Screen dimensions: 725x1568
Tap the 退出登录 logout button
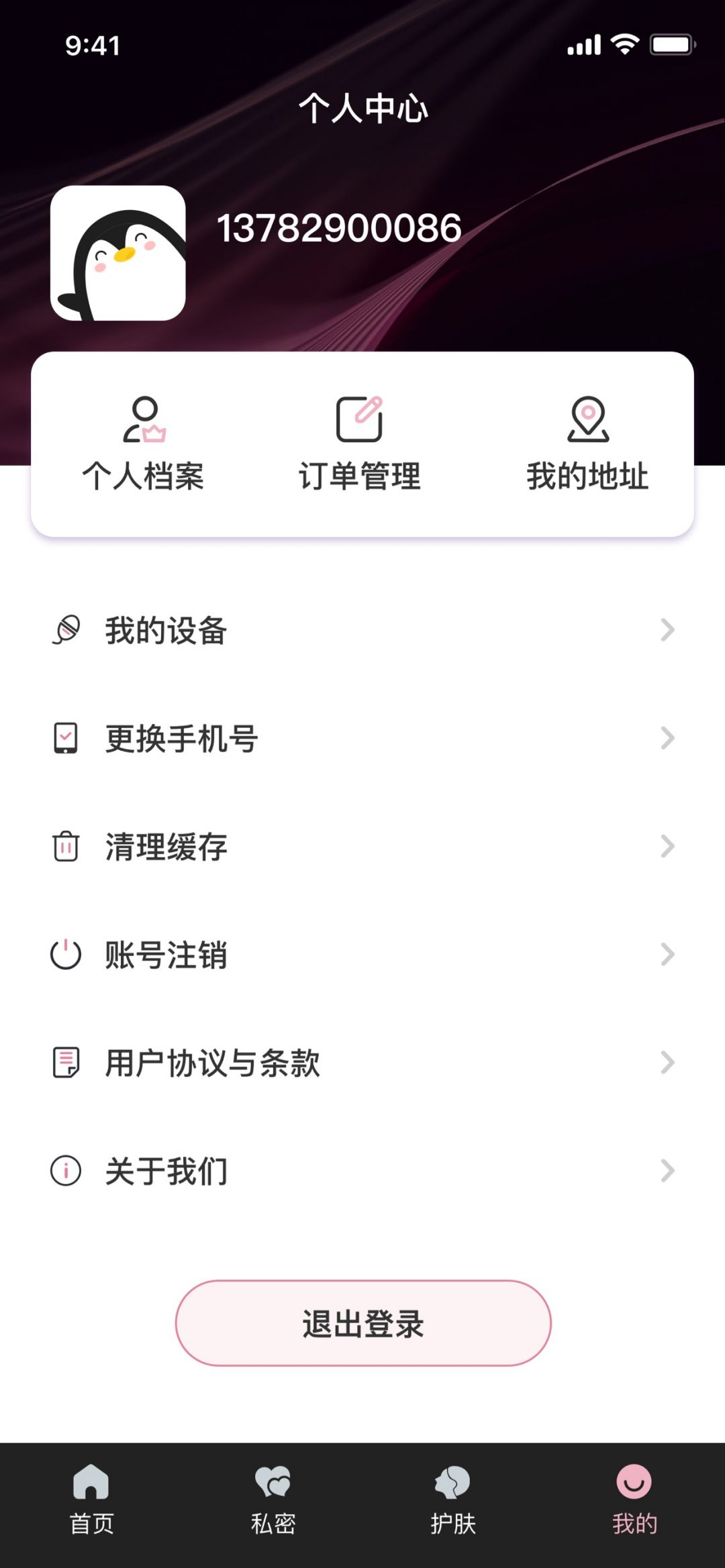(x=363, y=1323)
